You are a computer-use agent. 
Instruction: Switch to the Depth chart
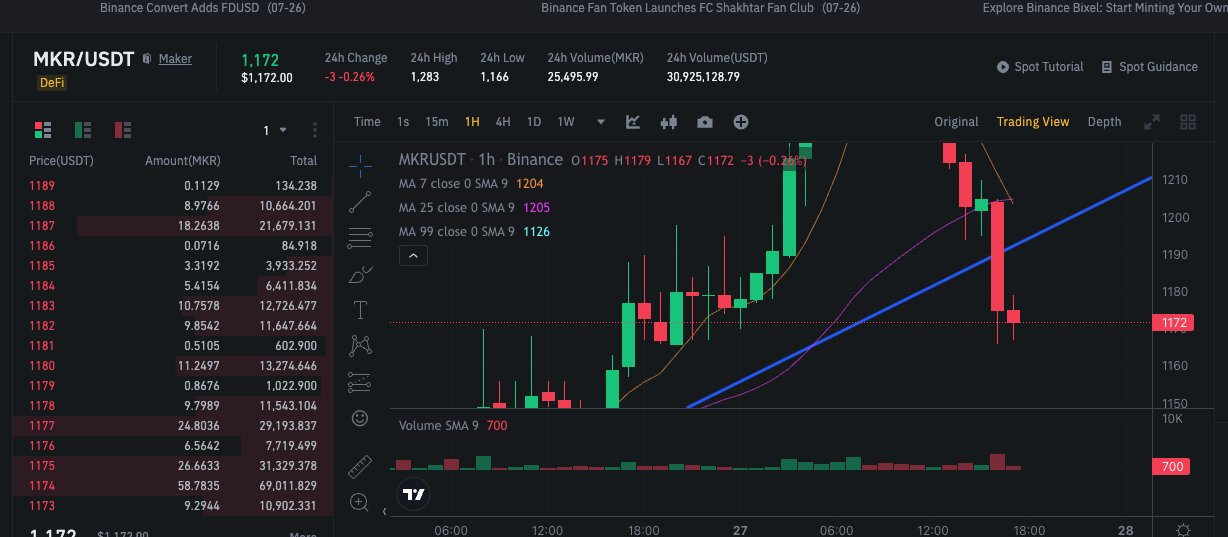[1104, 122]
